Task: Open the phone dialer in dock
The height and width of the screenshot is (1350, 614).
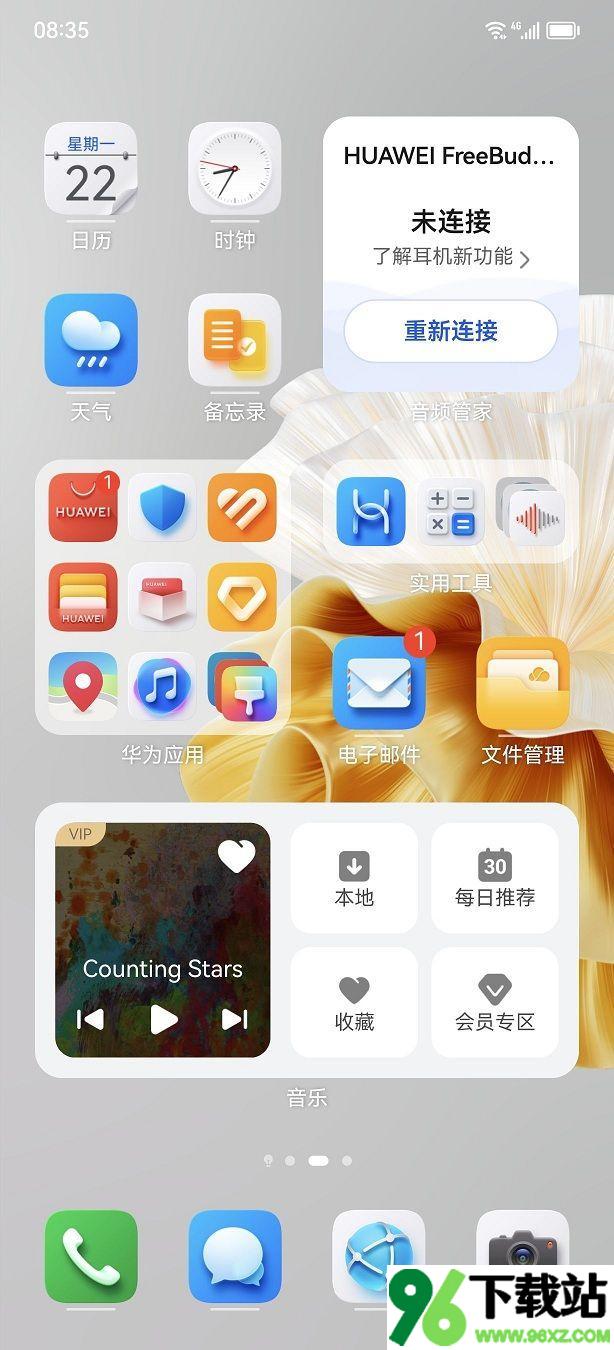Action: click(91, 1256)
